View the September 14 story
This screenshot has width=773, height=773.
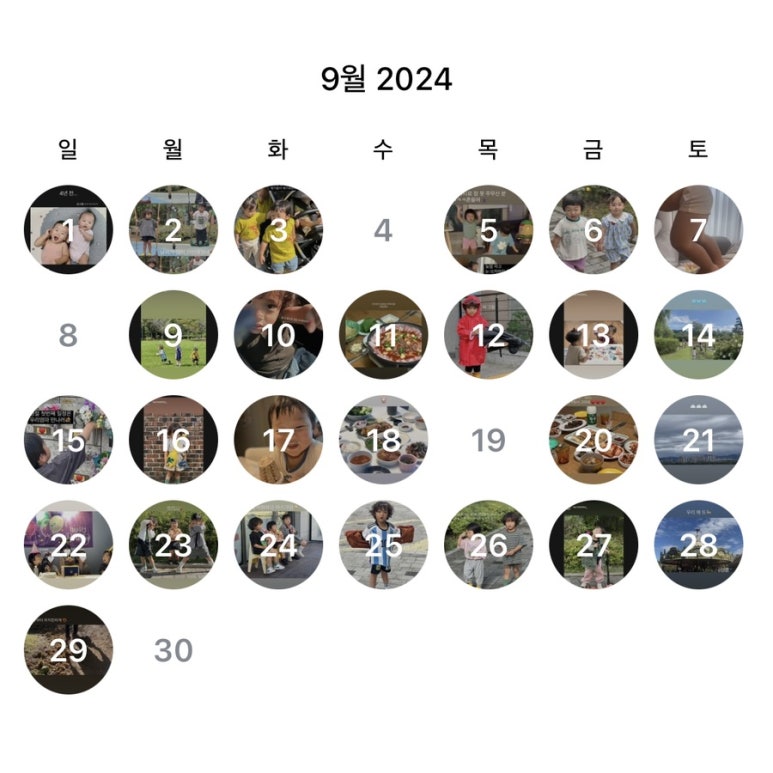[698, 335]
